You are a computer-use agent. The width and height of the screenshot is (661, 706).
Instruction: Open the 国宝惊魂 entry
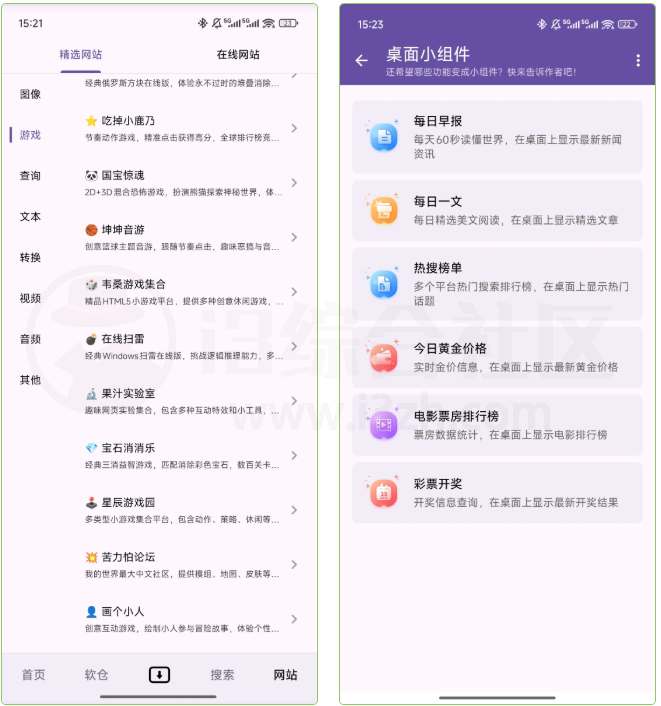point(190,183)
